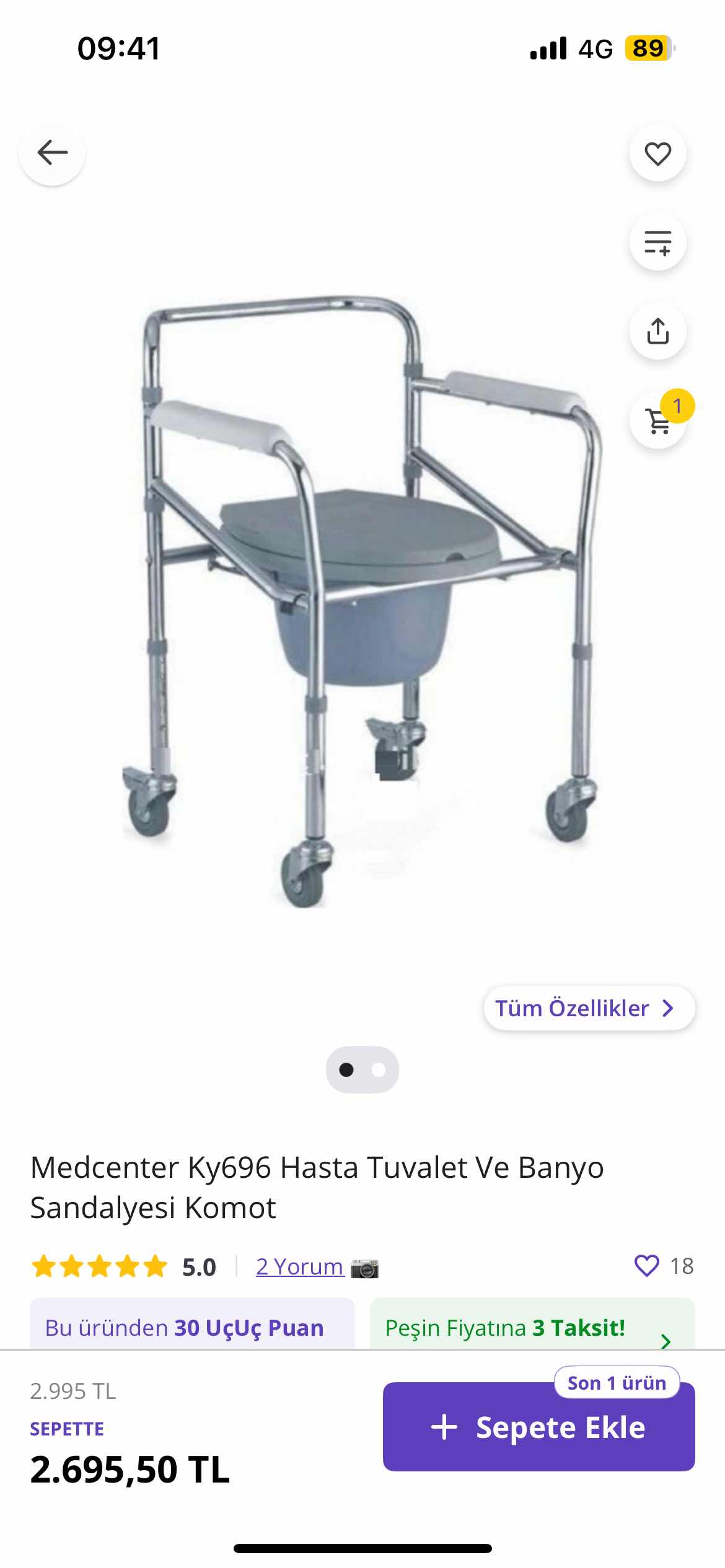Image resolution: width=725 pixels, height=1568 pixels.
Task: Go back with the arrow button
Action: 53,152
